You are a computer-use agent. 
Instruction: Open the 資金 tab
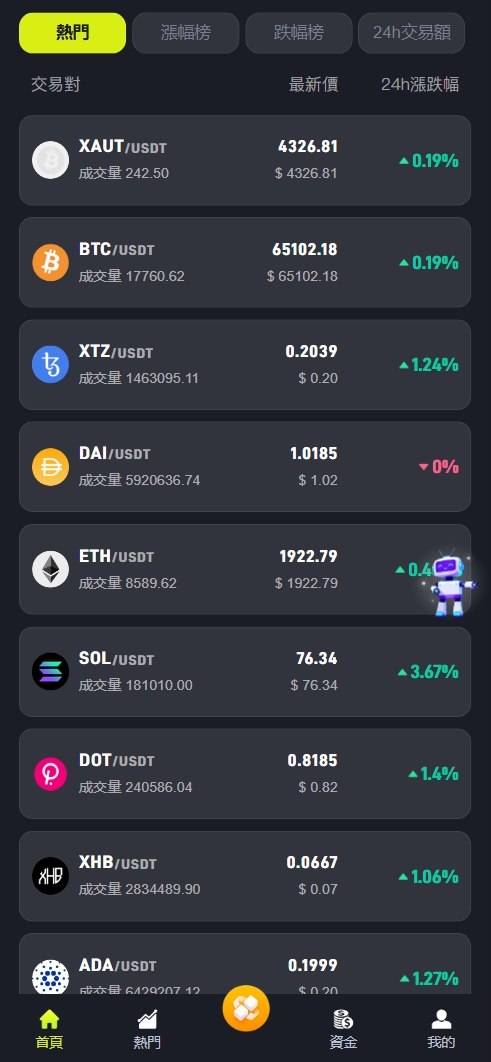[343, 1029]
